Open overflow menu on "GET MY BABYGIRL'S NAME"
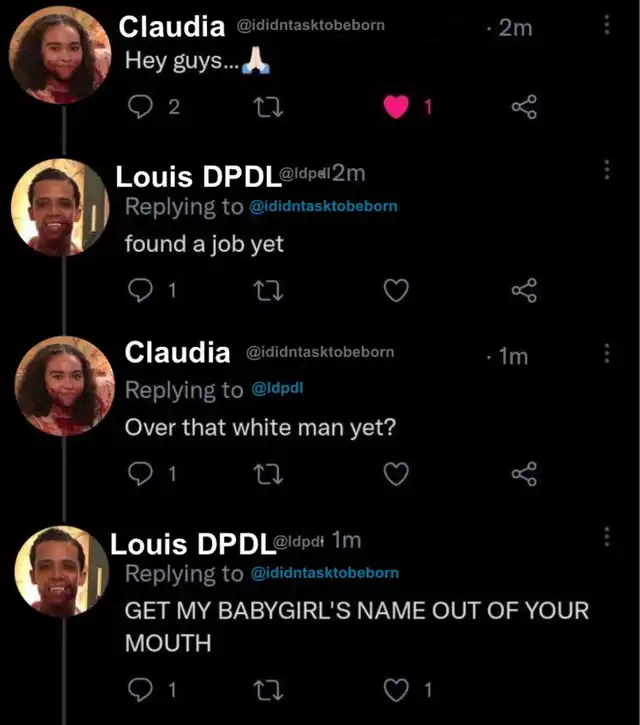The width and height of the screenshot is (640, 725). [x=605, y=537]
